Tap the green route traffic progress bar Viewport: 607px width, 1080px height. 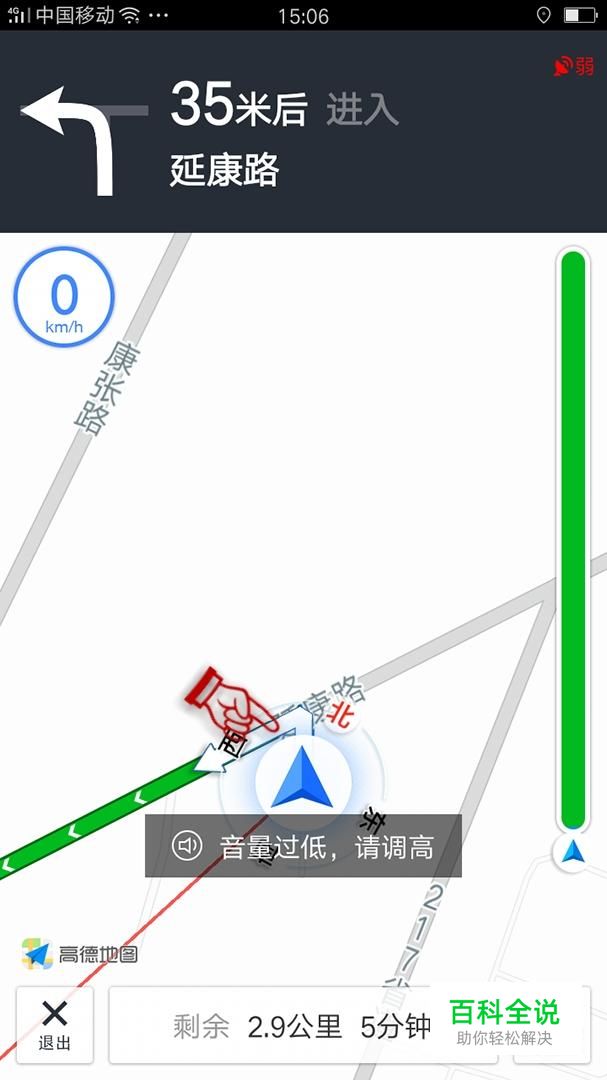coord(573,540)
